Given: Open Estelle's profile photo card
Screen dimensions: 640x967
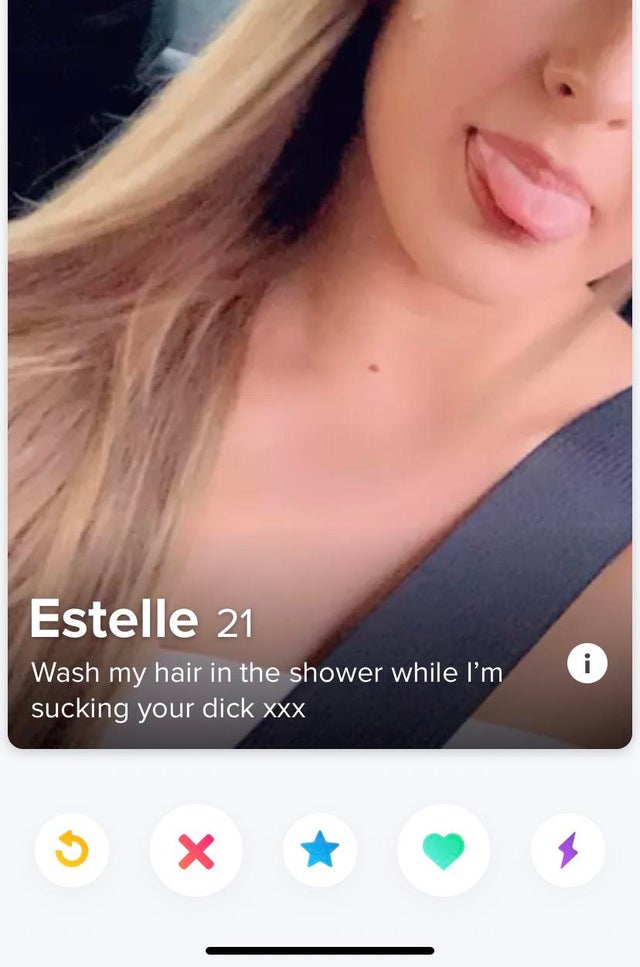Looking at the screenshot, I should (320, 350).
